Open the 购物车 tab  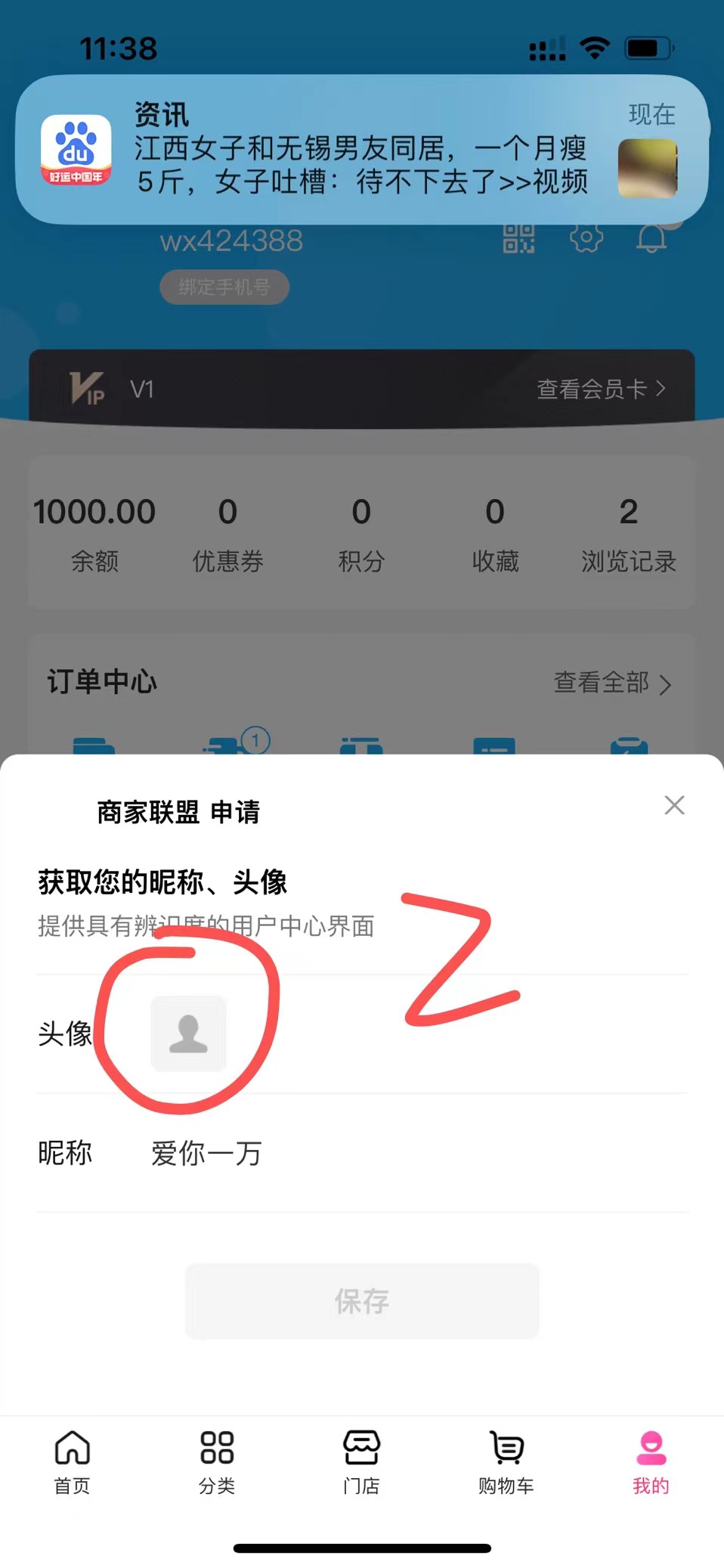(506, 1462)
